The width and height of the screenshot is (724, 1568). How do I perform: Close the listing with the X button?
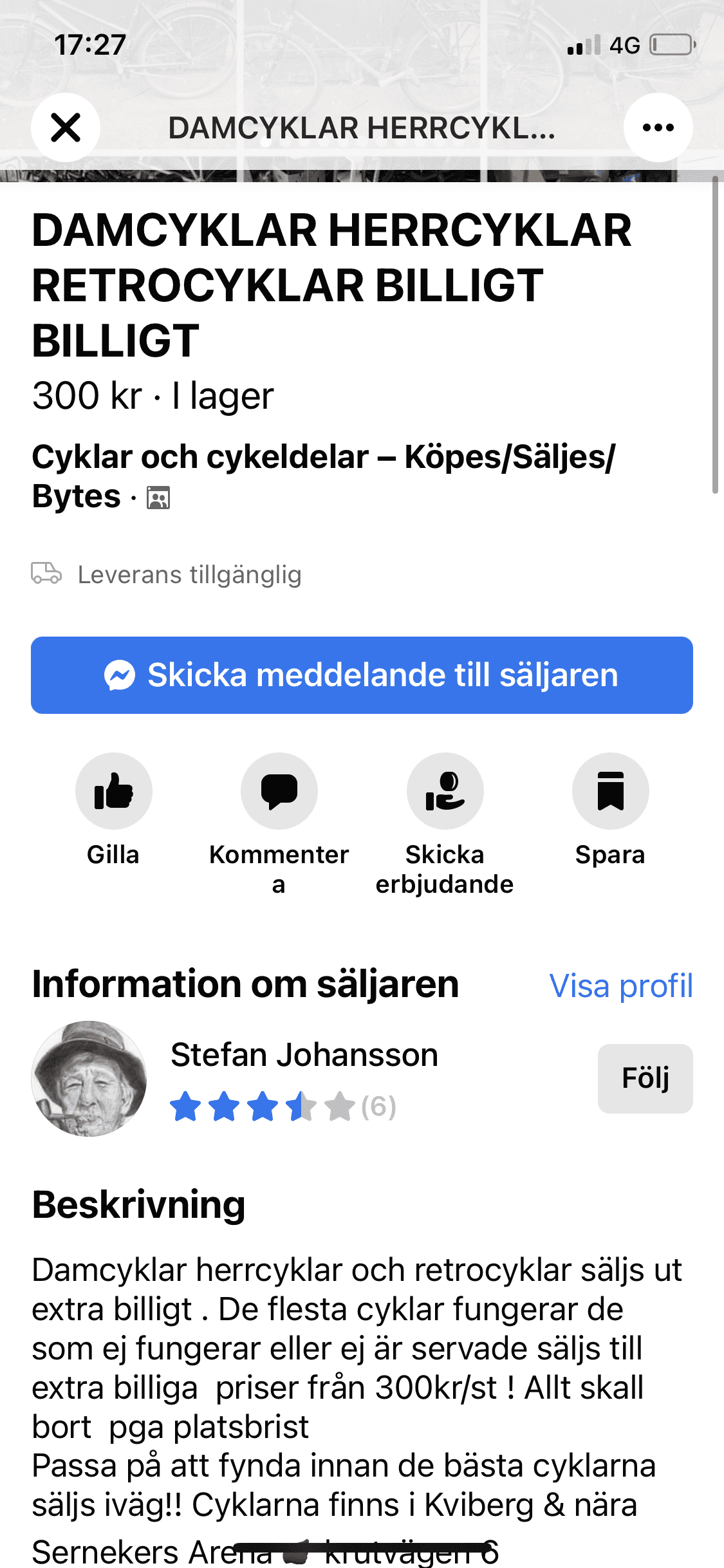coord(66,127)
